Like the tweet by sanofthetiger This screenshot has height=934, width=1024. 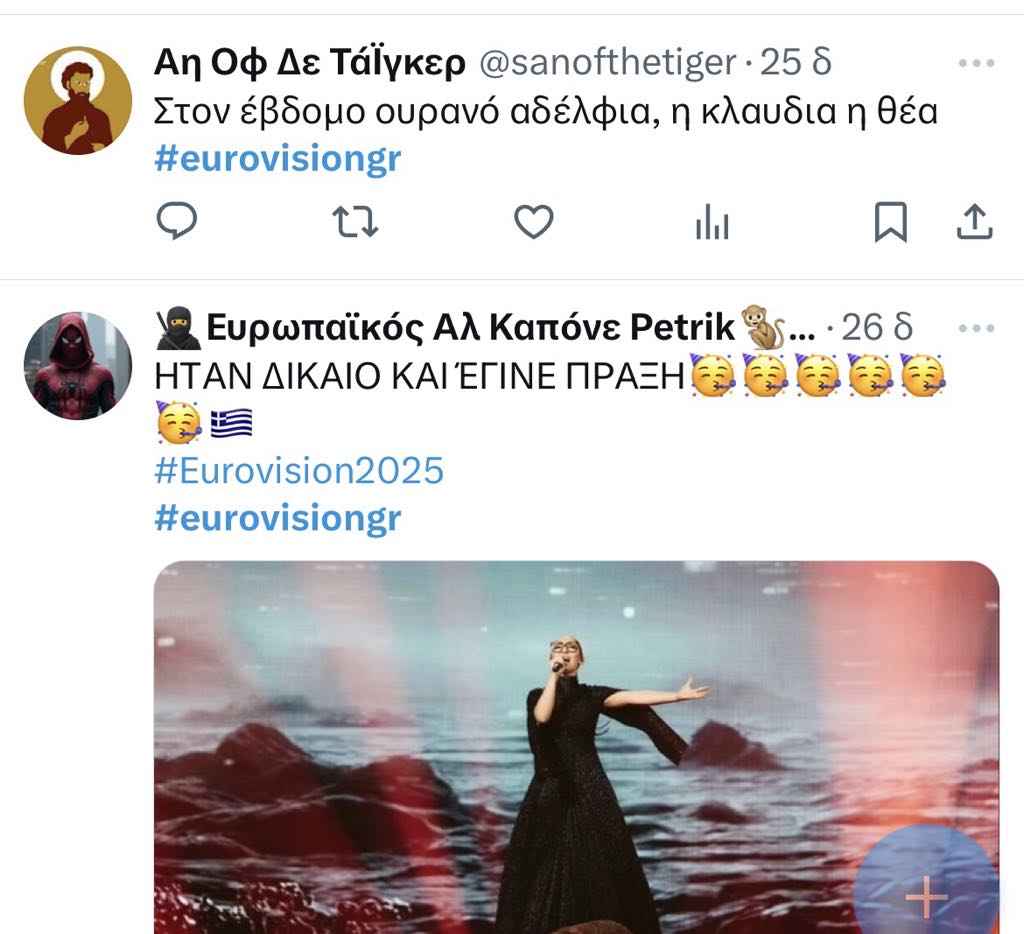(533, 221)
